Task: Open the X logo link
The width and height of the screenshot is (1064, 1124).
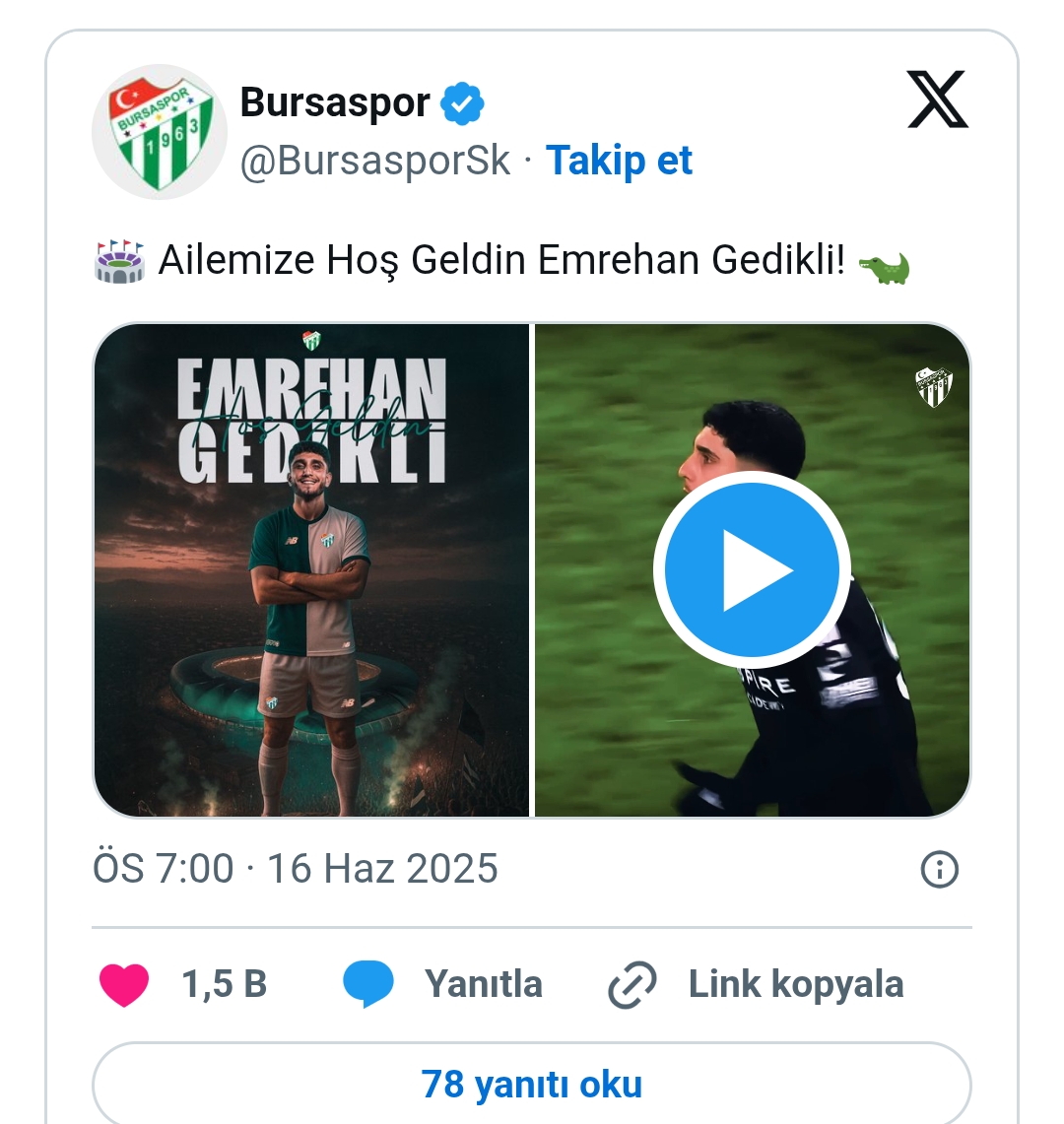Action: tap(937, 100)
